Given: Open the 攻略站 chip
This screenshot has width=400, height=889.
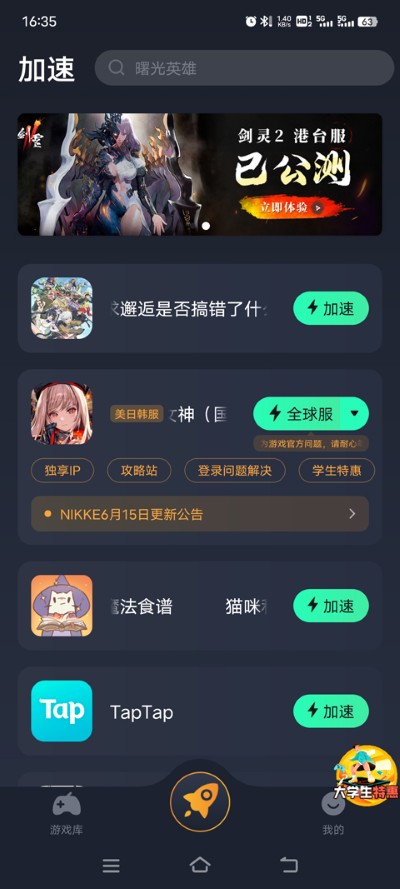Looking at the screenshot, I should [139, 471].
